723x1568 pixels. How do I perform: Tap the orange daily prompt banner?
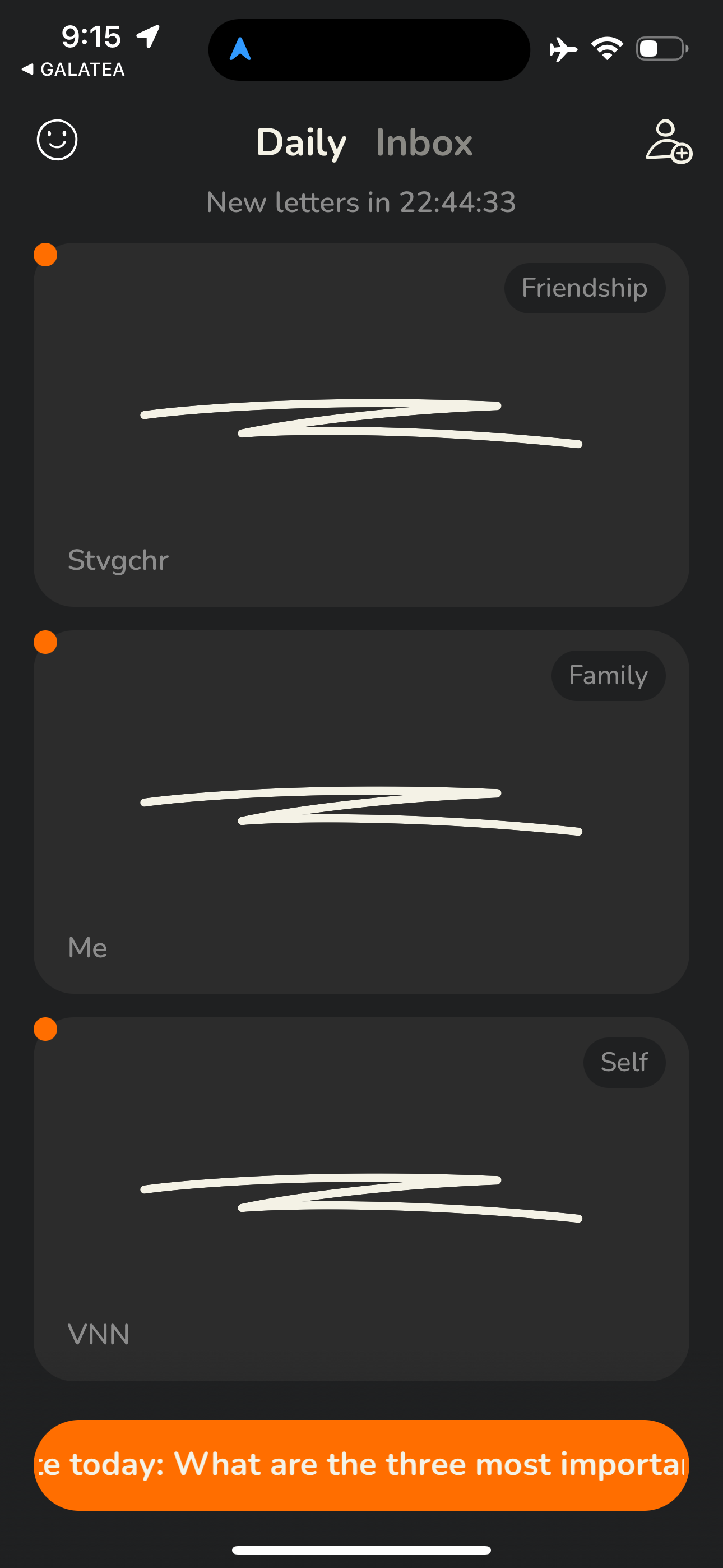(361, 1465)
